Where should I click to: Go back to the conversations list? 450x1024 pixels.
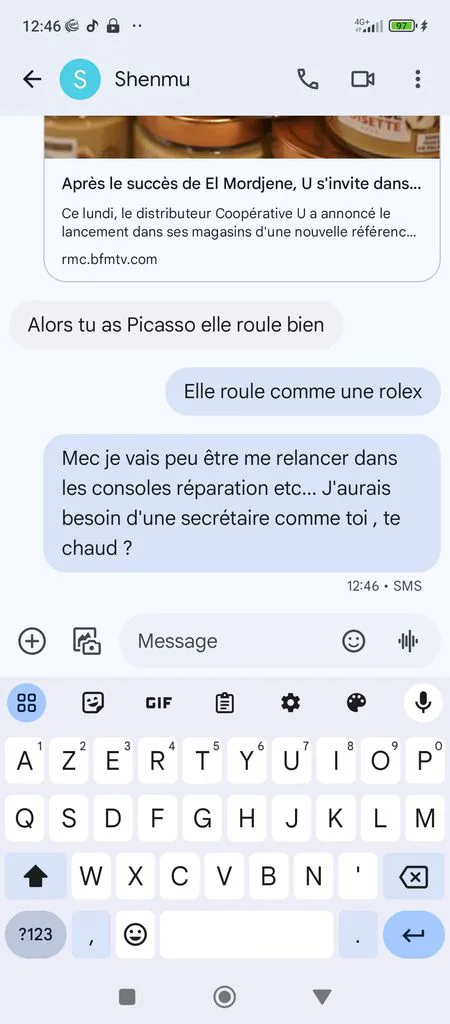pos(32,79)
